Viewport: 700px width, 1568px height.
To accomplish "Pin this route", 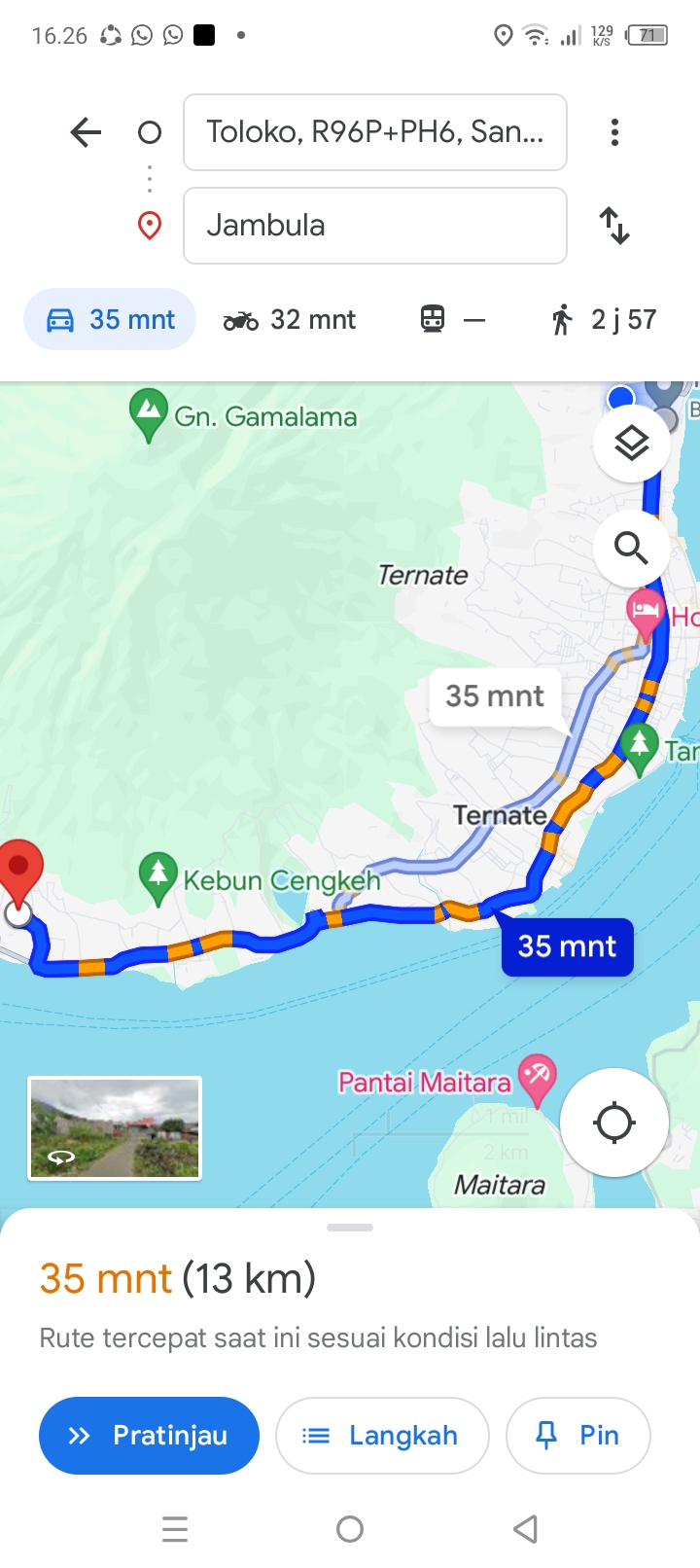I will click(578, 1436).
